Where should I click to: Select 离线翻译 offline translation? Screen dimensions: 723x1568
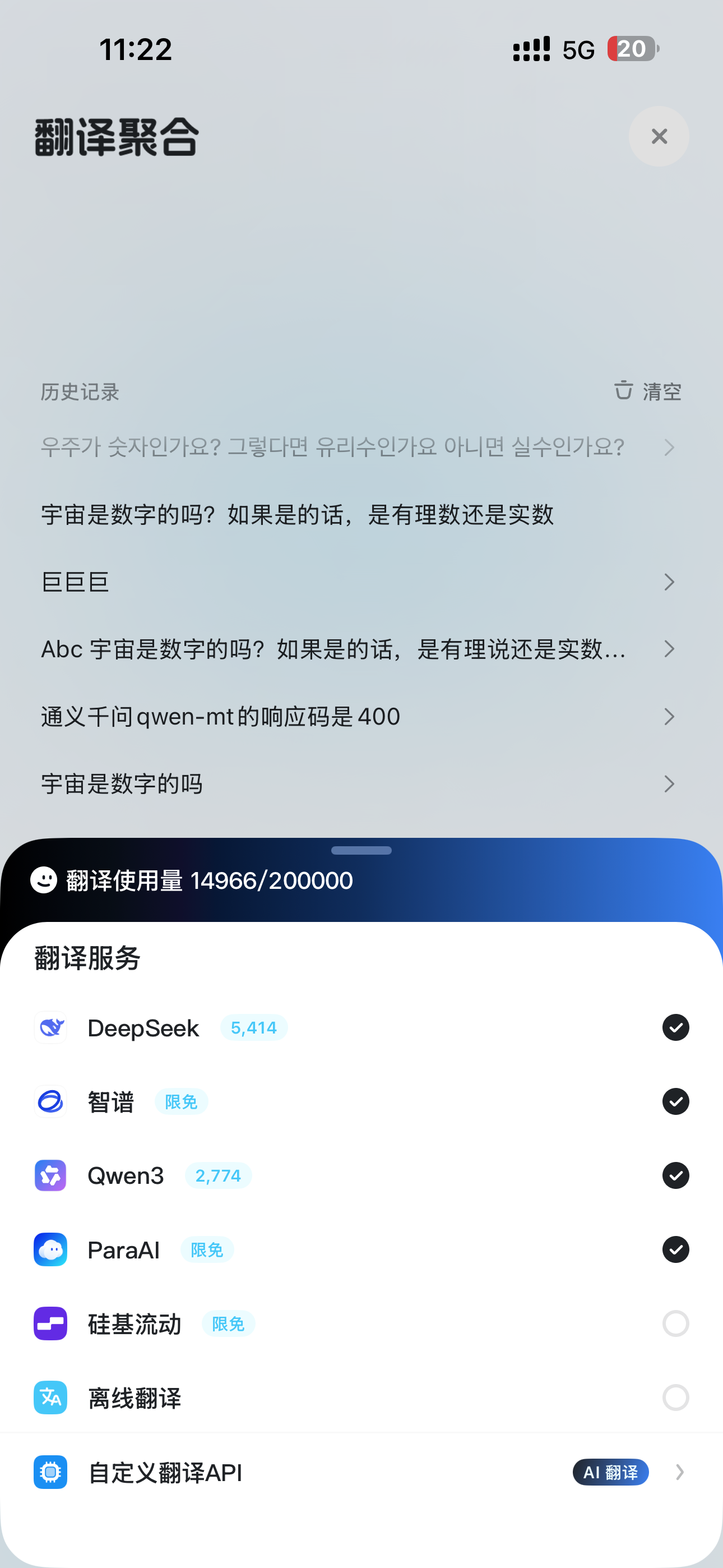(675, 1398)
